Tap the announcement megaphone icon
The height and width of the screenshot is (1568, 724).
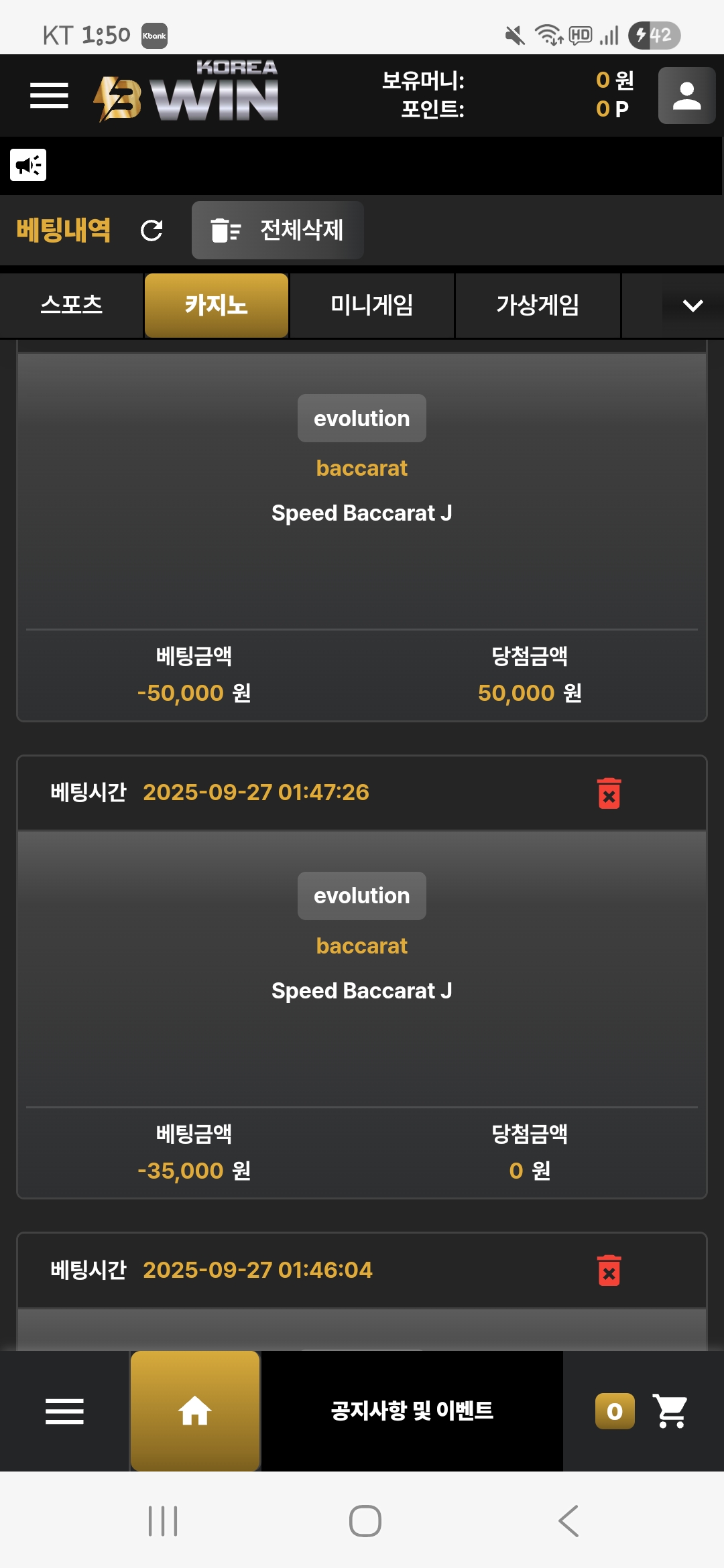pos(28,165)
